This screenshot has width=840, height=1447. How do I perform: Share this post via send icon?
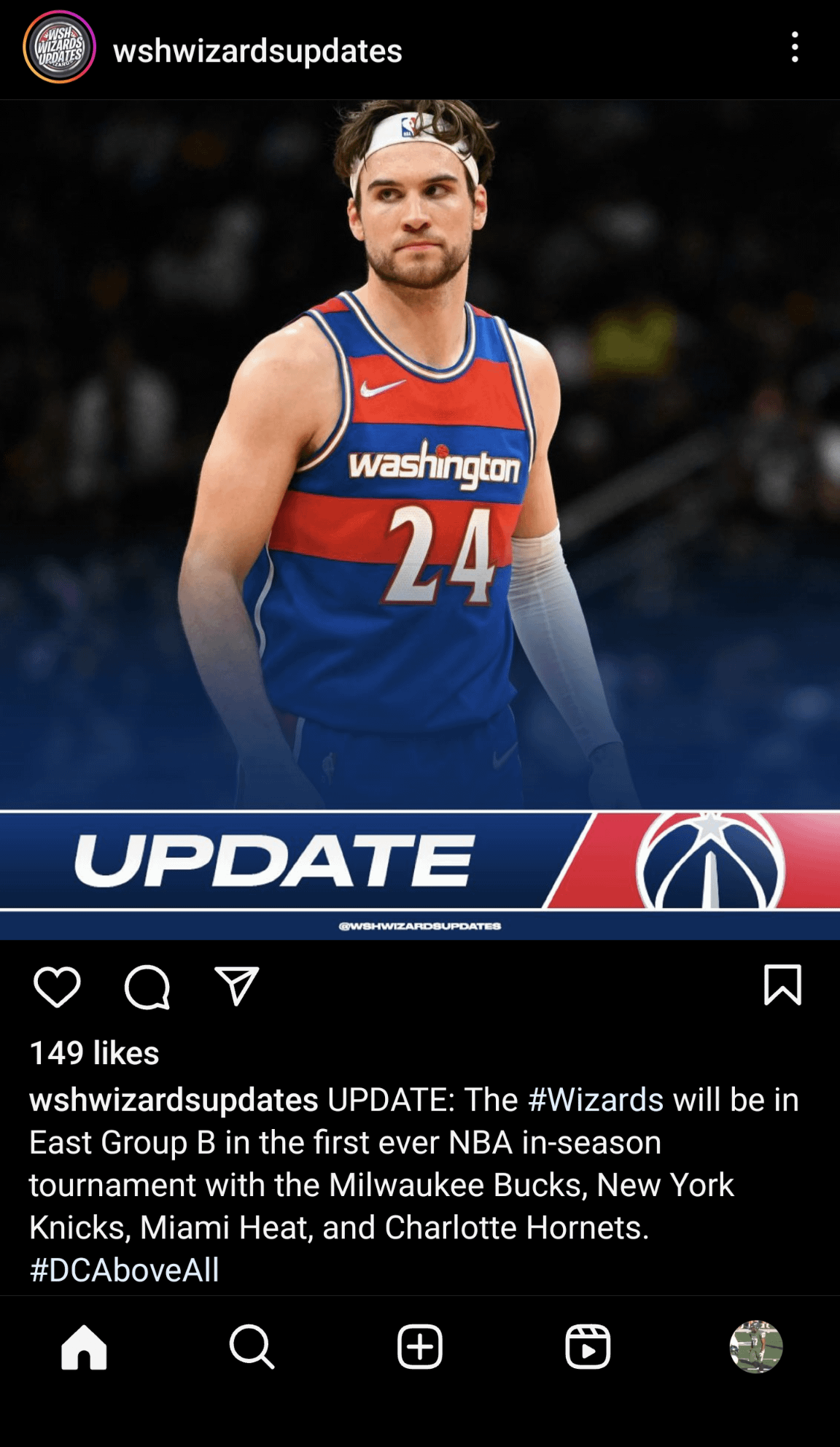pos(236,987)
